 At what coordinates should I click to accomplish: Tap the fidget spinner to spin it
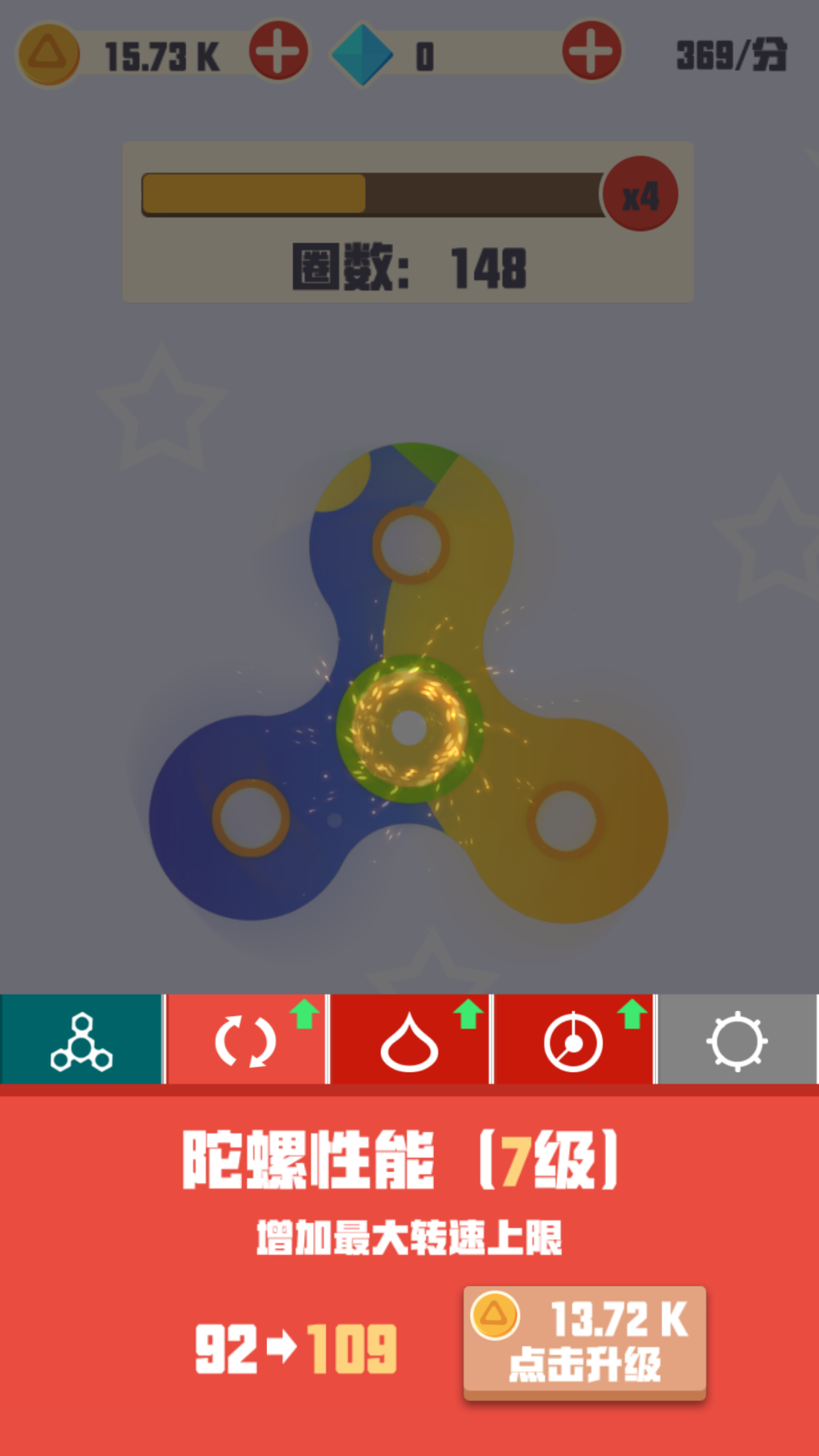tap(409, 725)
